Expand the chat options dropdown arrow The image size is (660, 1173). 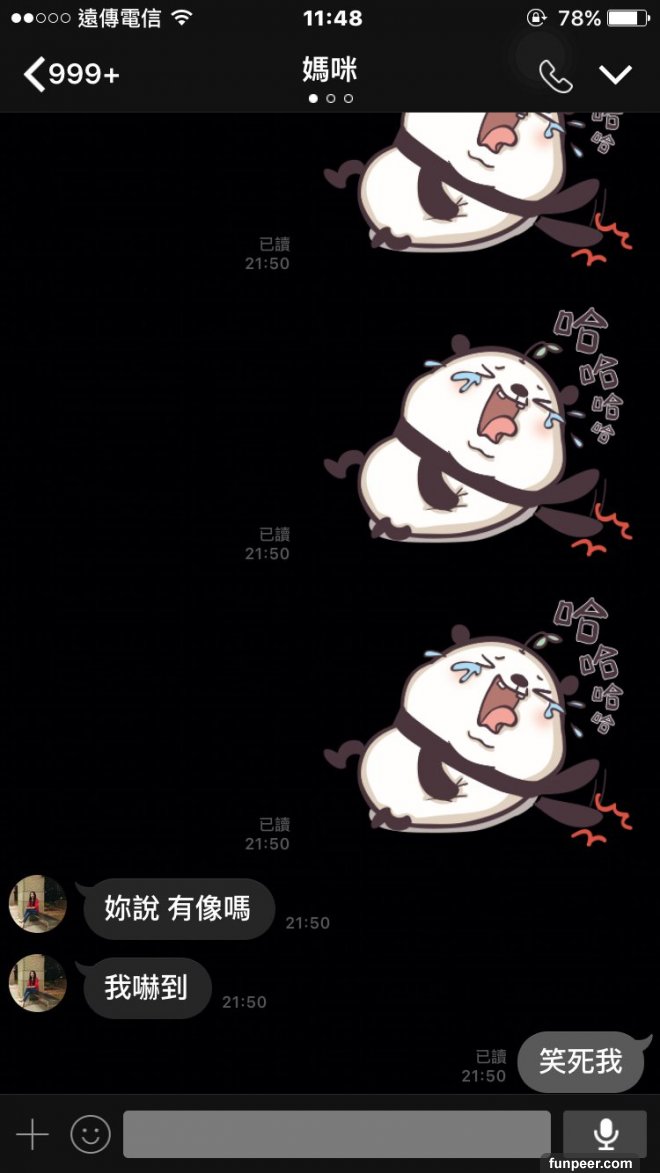[x=615, y=75]
